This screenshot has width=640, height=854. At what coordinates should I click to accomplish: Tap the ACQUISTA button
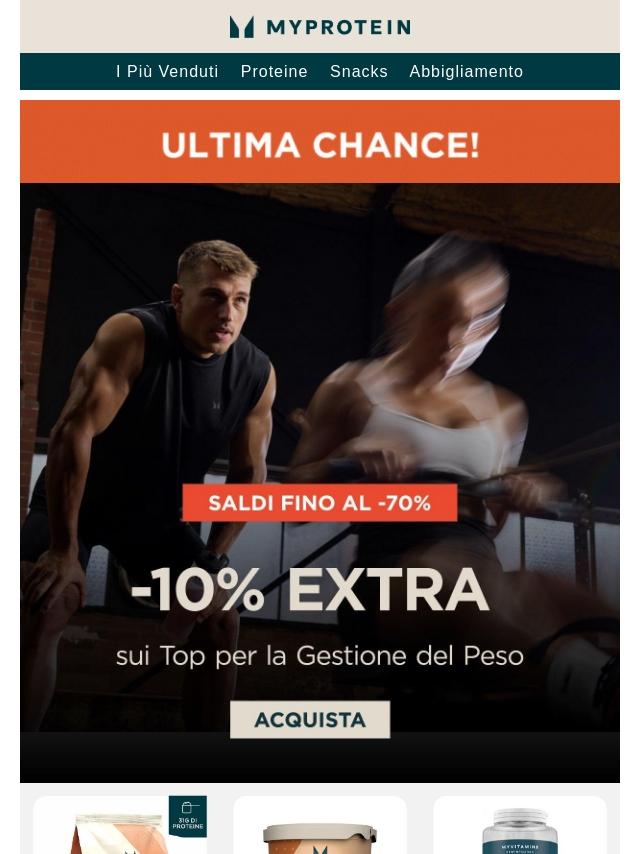point(310,720)
